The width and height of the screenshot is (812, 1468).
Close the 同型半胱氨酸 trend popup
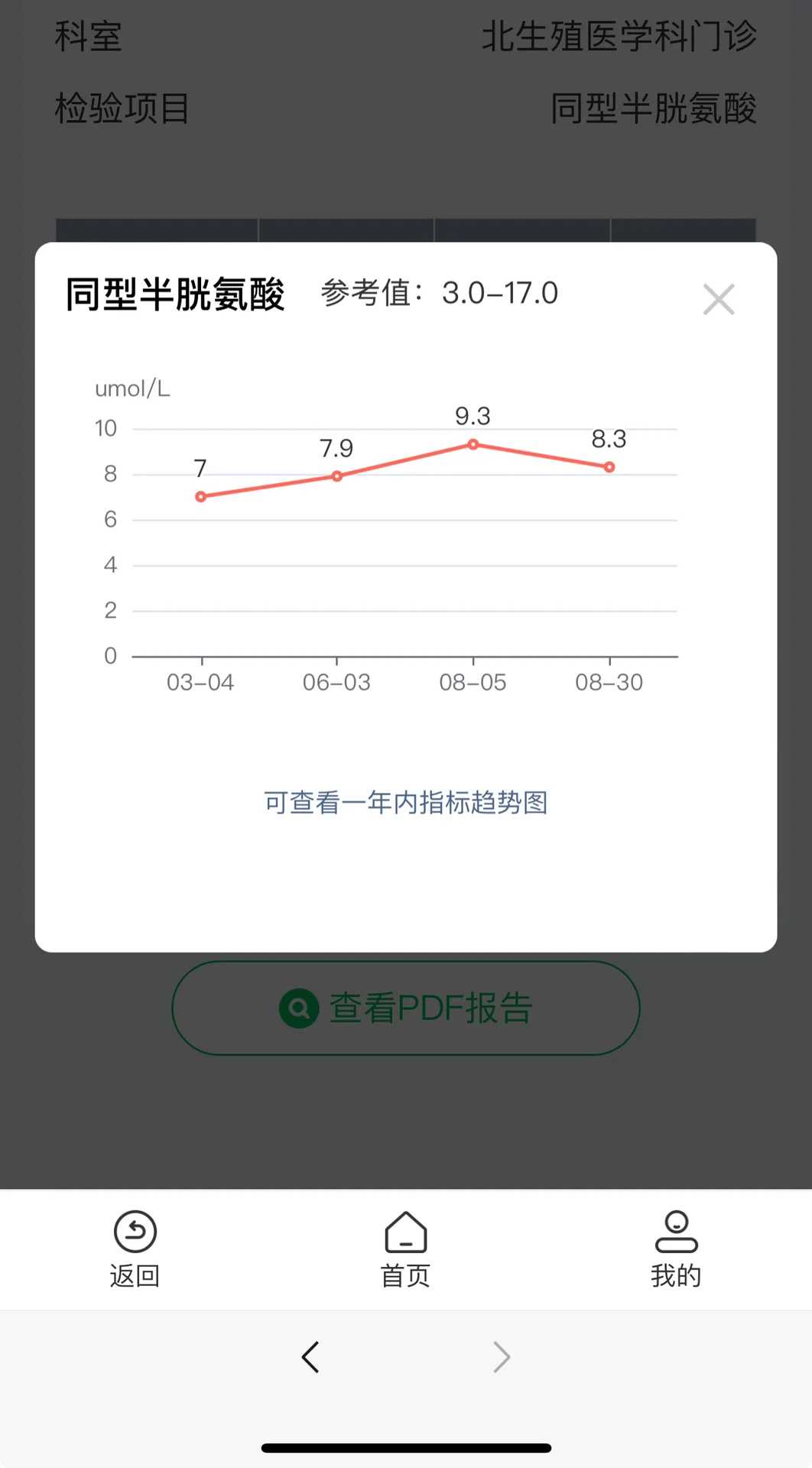tap(718, 300)
